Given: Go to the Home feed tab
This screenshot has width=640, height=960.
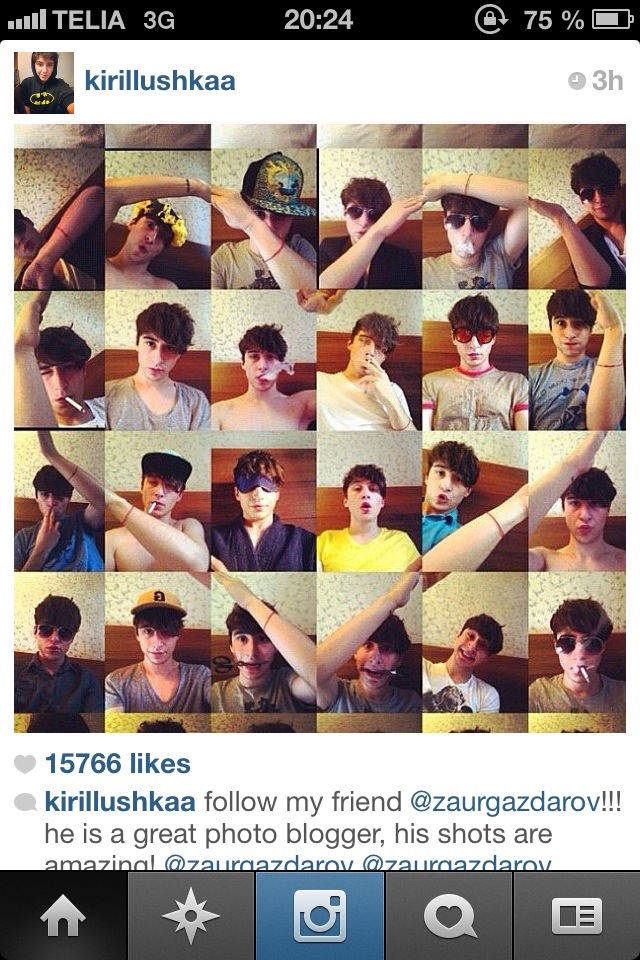Looking at the screenshot, I should (63, 915).
